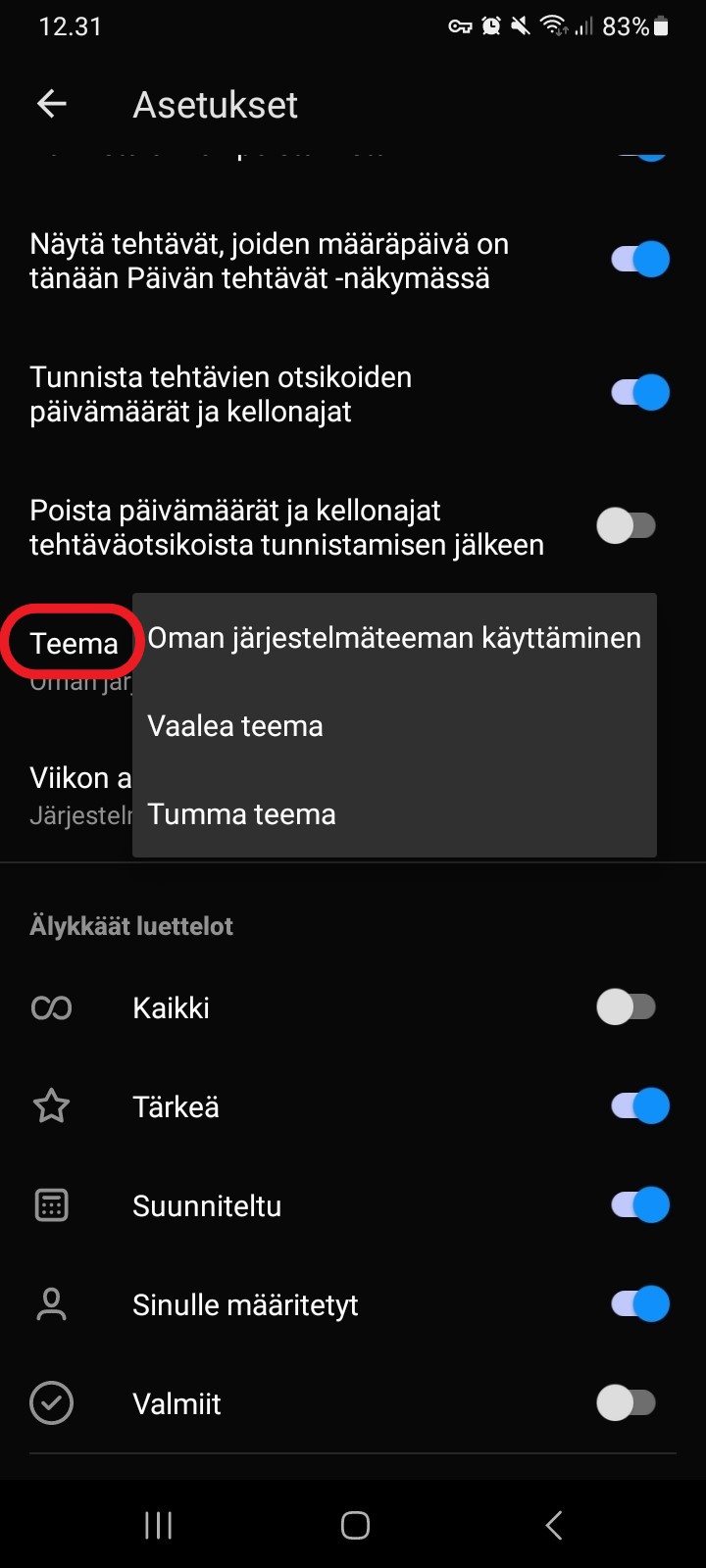Screen dimensions: 706x1568
Task: Turn on the Kaikki smart list
Action: pyautogui.click(x=627, y=1006)
